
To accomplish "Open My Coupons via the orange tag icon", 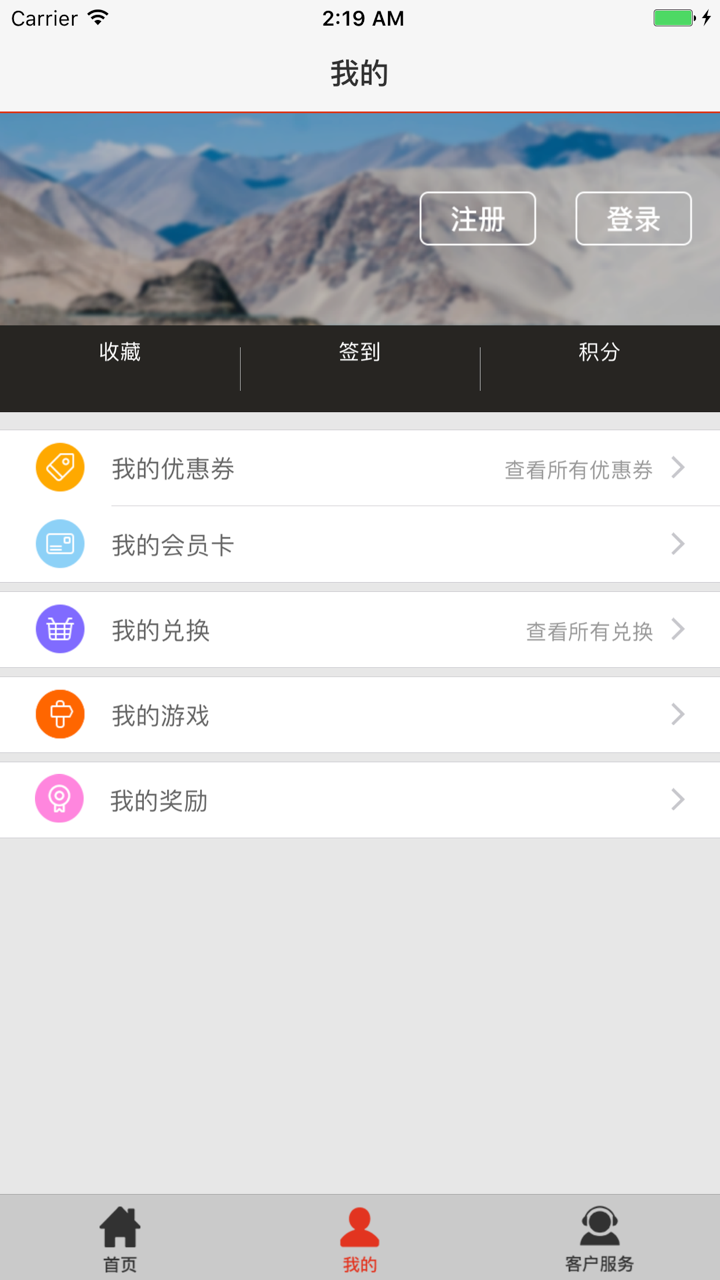I will 60,466.
